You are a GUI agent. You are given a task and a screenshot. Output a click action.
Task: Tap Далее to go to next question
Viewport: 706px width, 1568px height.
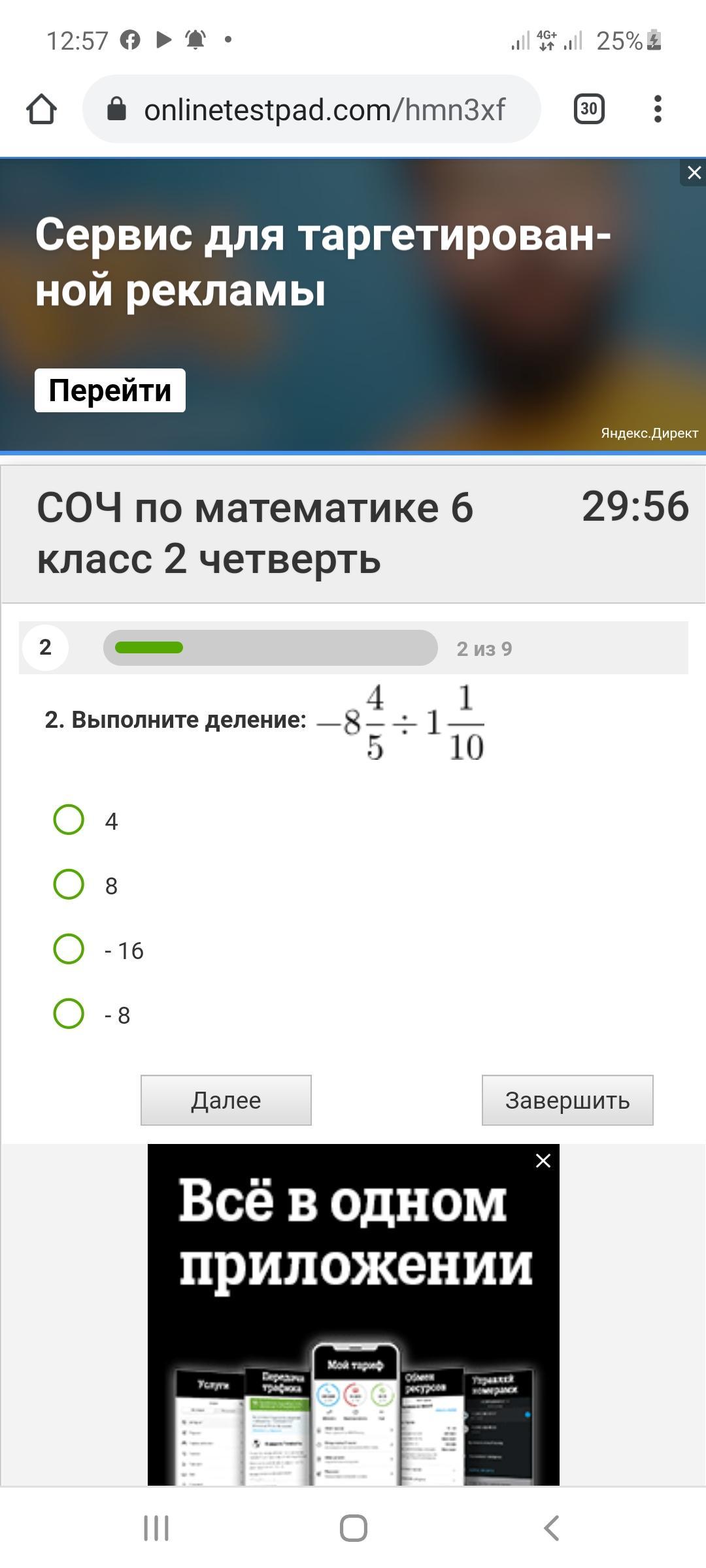click(226, 1100)
